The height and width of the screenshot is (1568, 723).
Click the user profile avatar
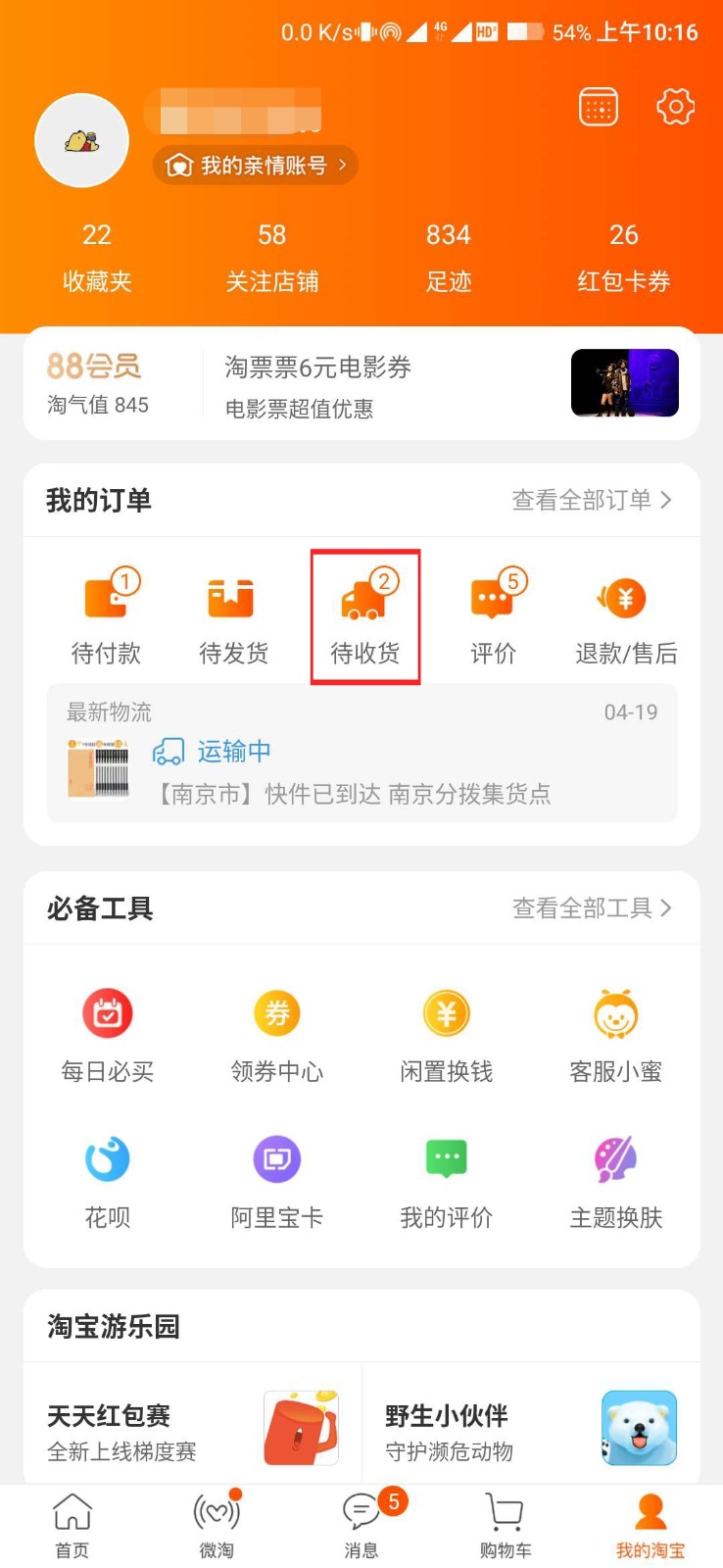pyautogui.click(x=81, y=140)
